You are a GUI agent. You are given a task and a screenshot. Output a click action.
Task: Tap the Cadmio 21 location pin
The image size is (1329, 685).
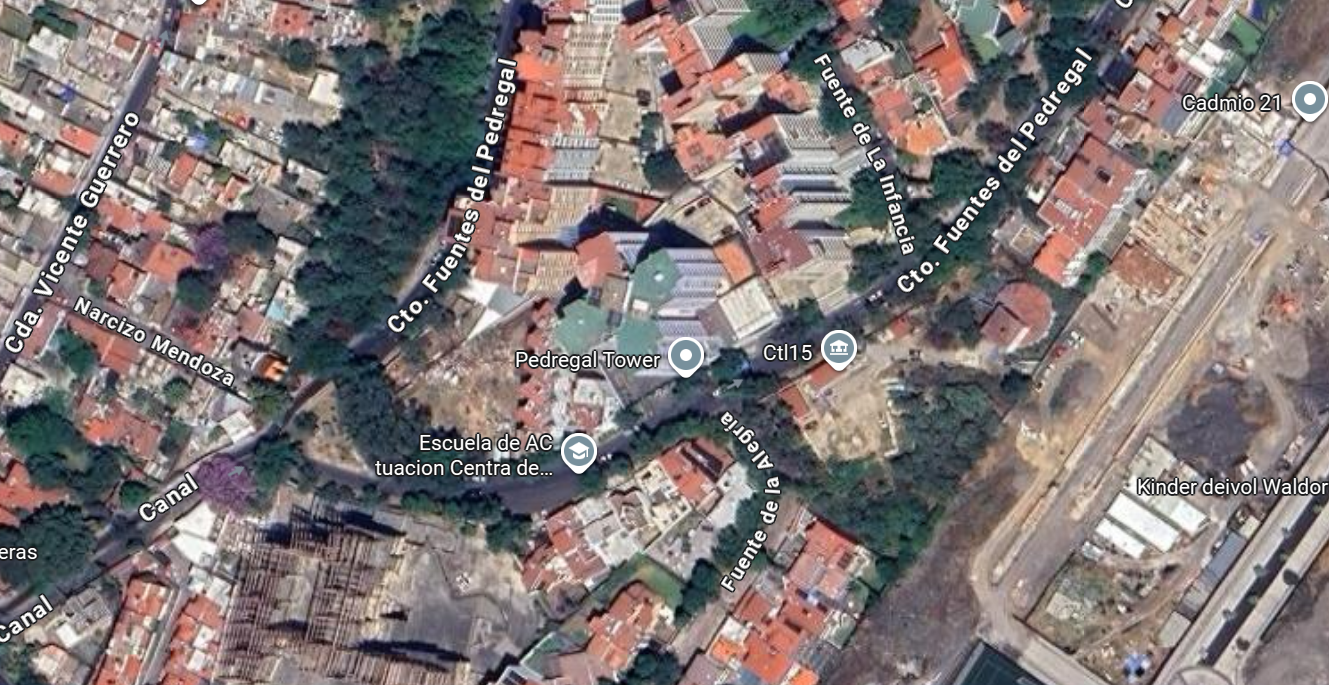(x=1308, y=101)
